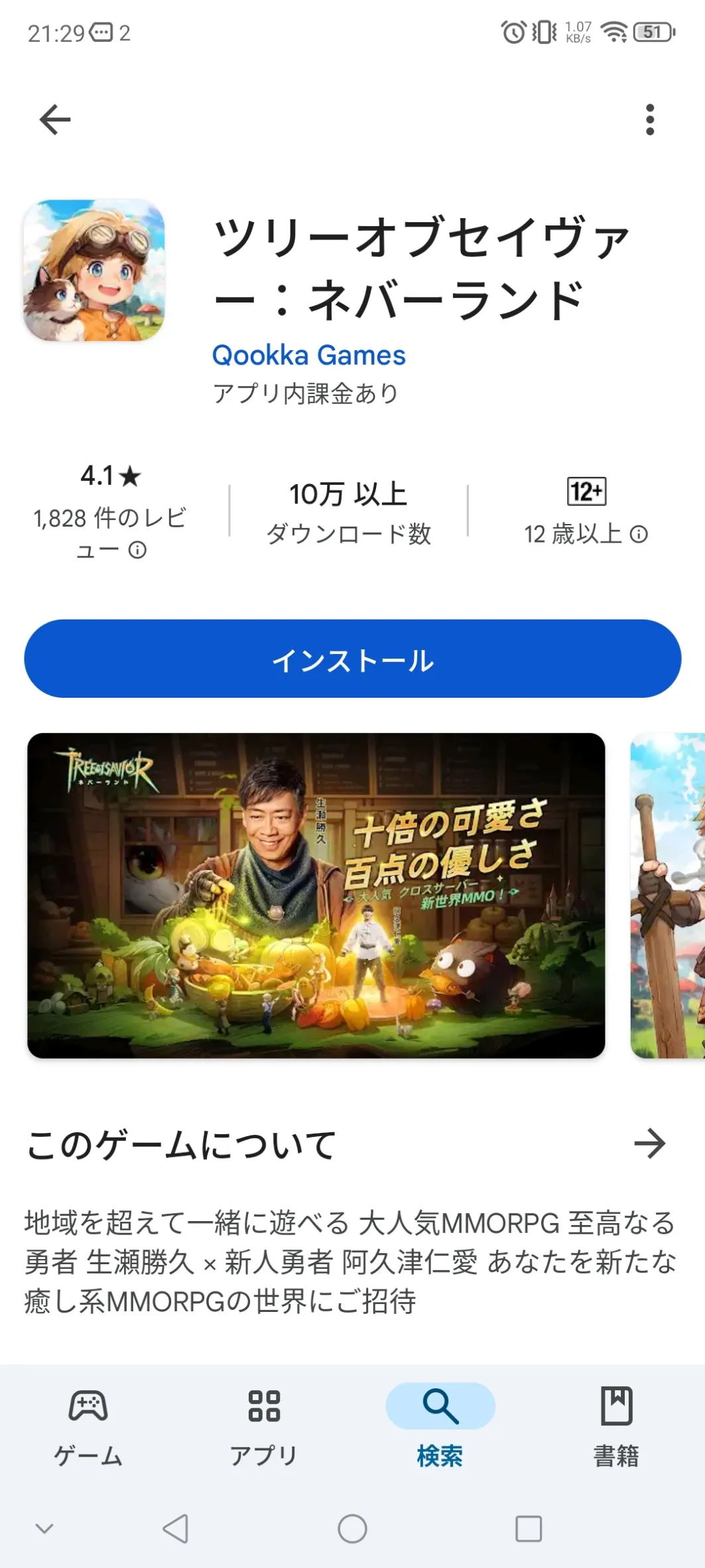Open the promo screenshot with 十倍の可愛さ
The height and width of the screenshot is (1568, 705).
coord(316,895)
